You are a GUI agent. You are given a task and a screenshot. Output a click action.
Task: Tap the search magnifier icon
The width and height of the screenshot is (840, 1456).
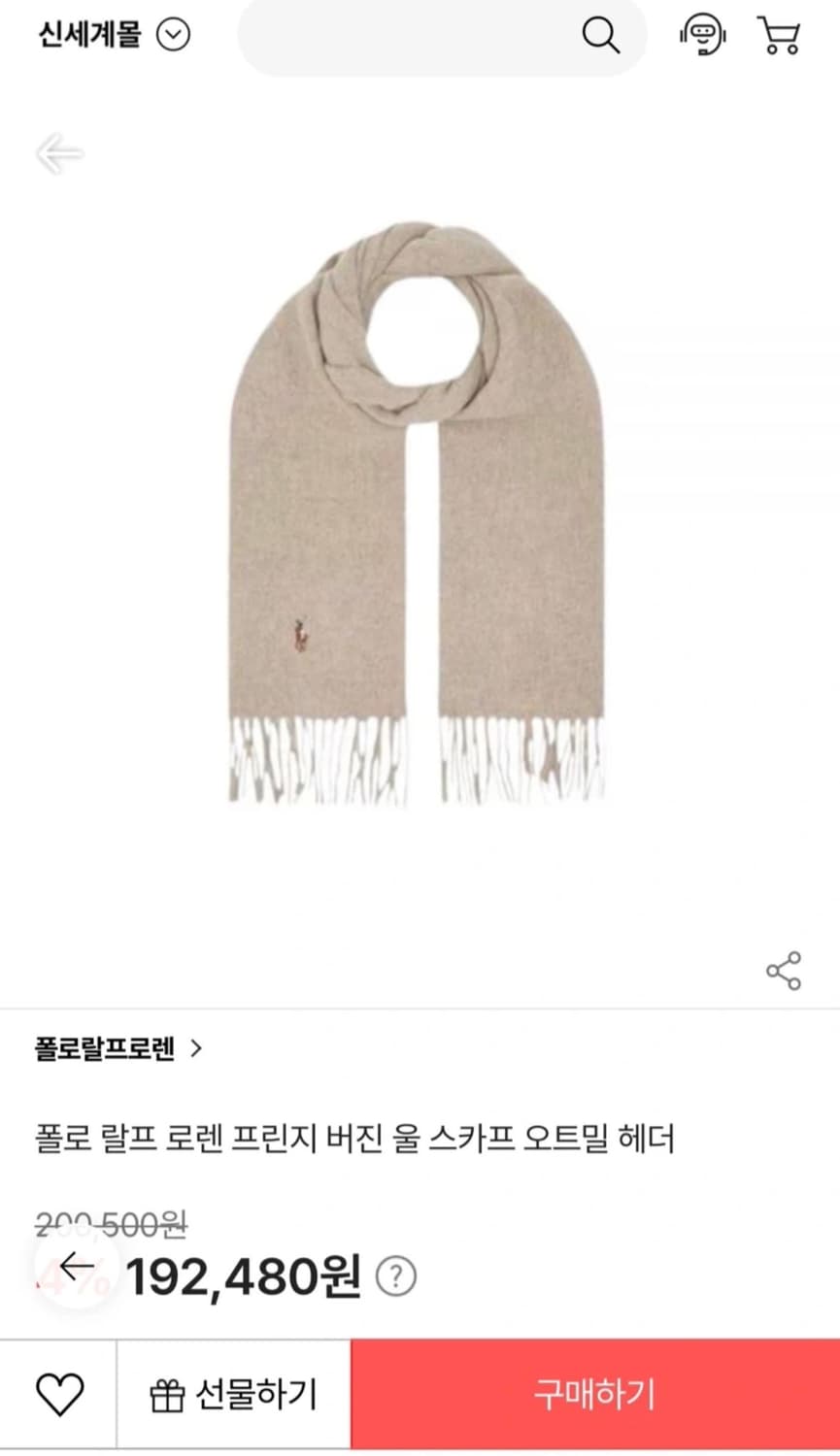[602, 36]
